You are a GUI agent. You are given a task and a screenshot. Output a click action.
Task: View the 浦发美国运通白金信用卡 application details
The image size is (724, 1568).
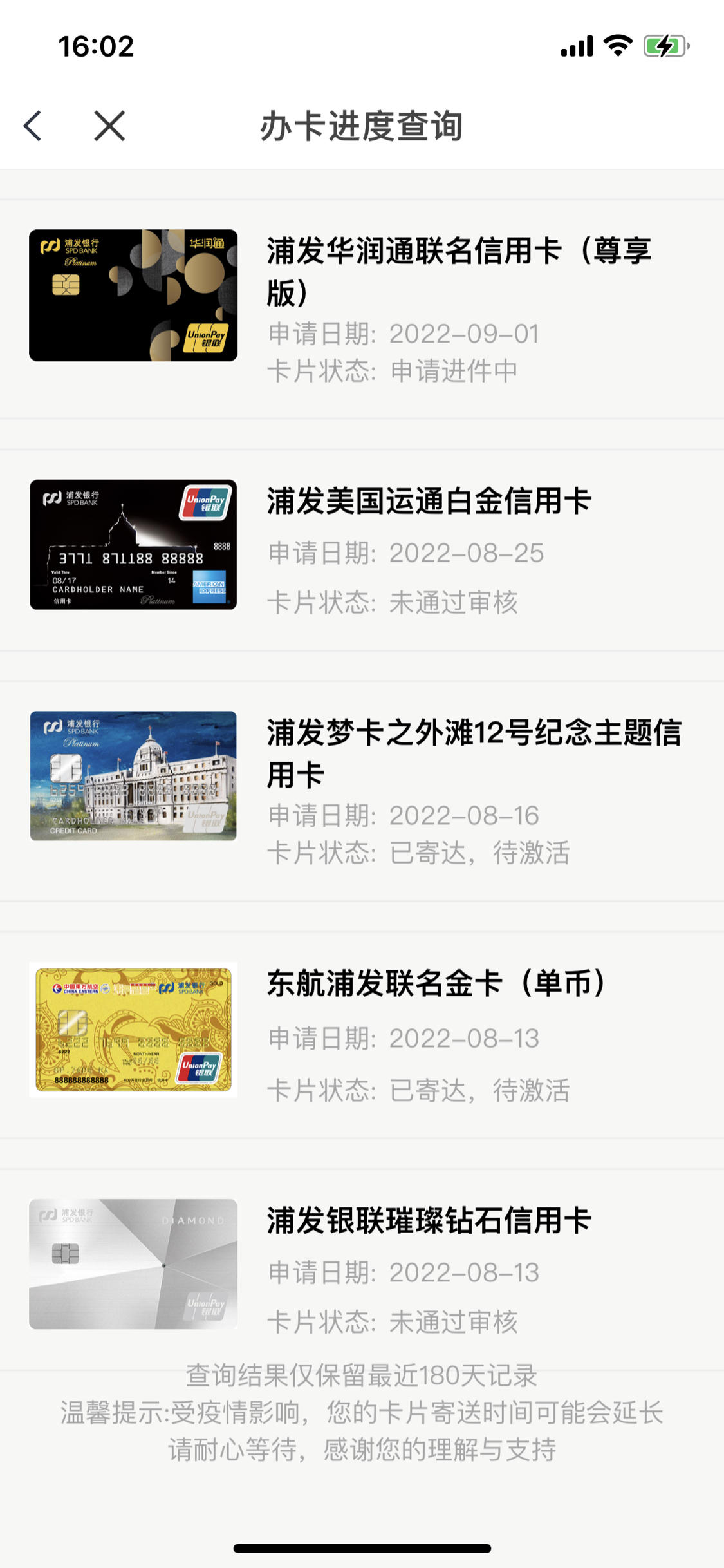tap(362, 550)
